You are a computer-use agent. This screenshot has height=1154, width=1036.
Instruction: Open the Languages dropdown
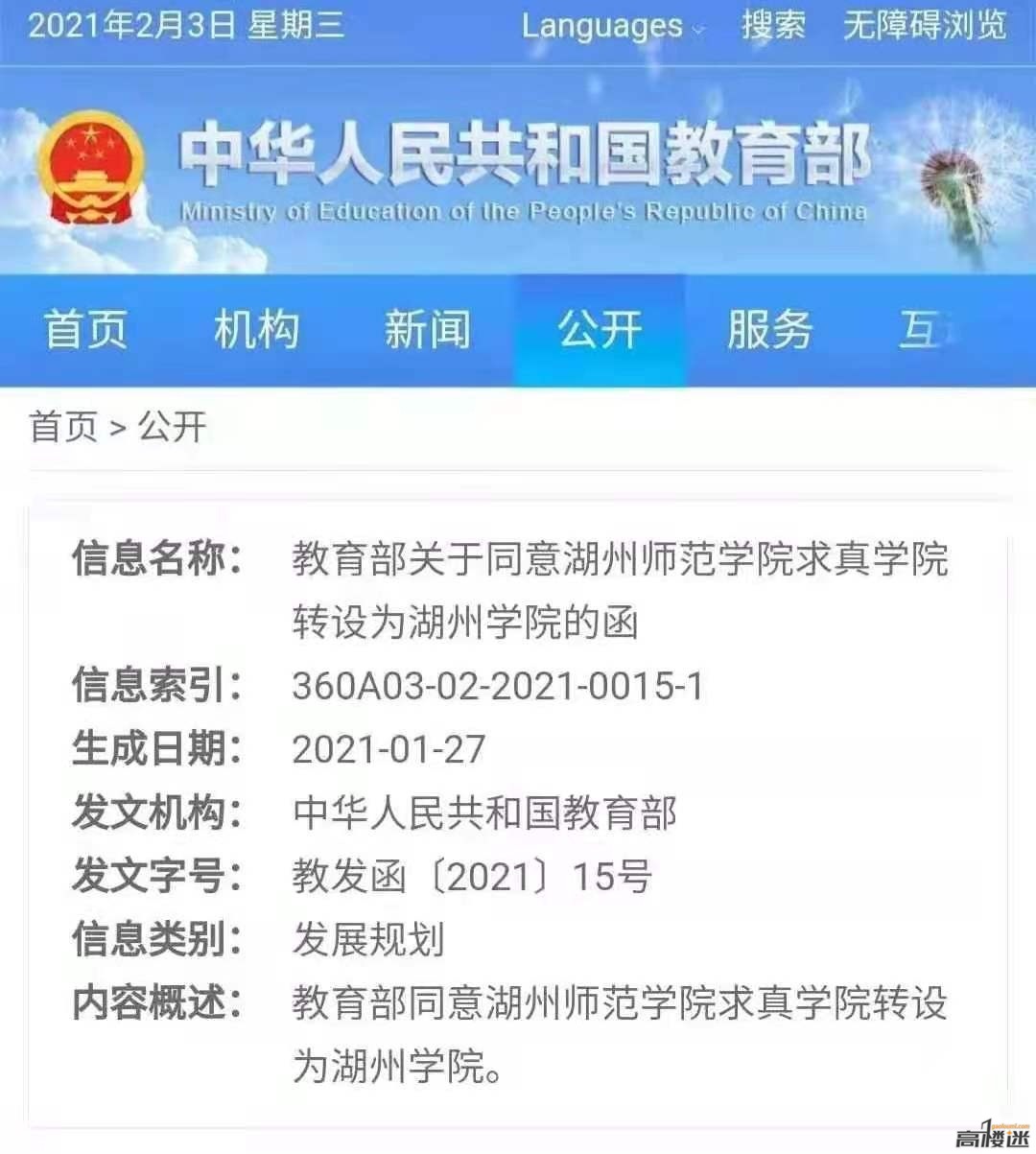click(x=611, y=26)
